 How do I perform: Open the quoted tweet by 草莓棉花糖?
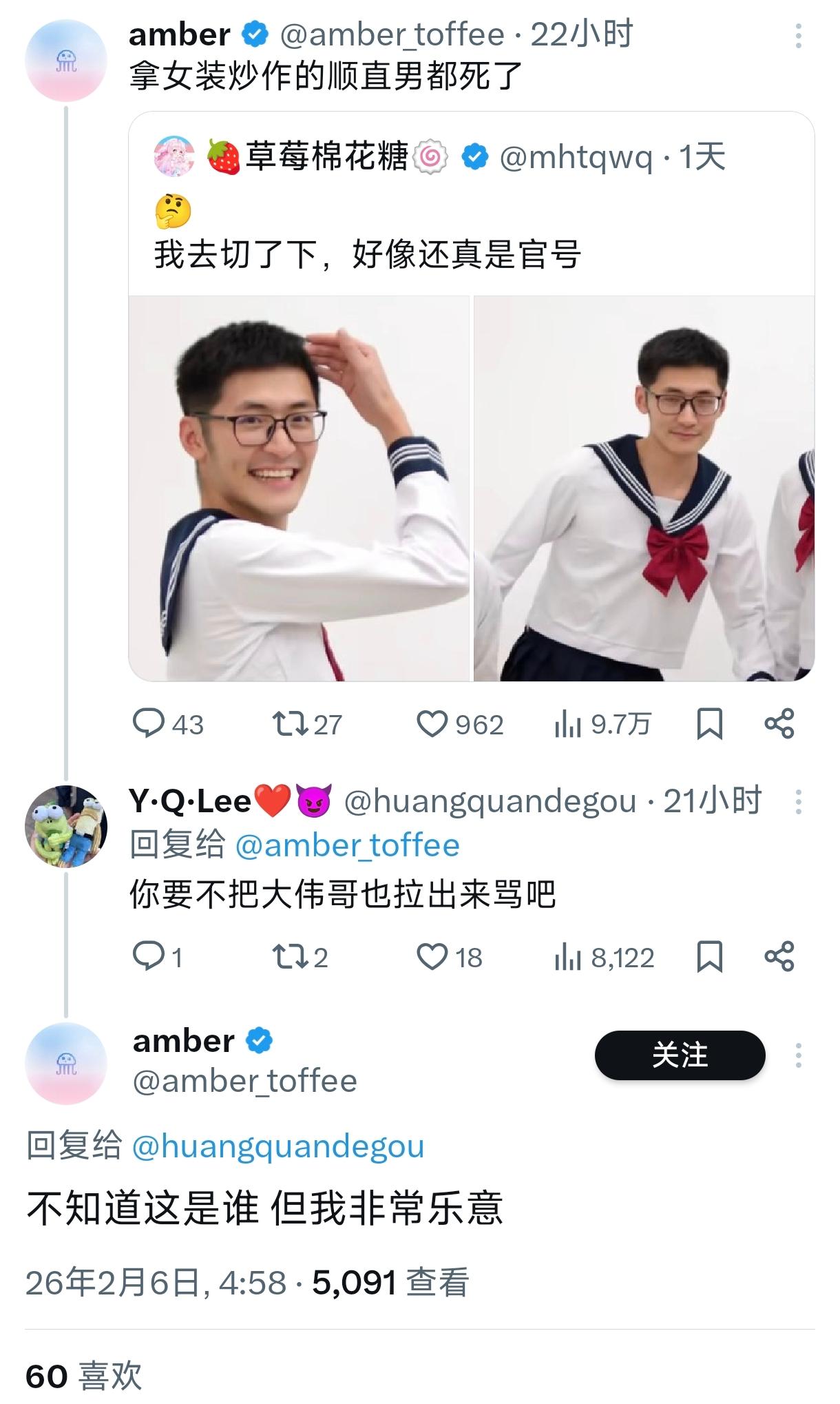[441, 207]
